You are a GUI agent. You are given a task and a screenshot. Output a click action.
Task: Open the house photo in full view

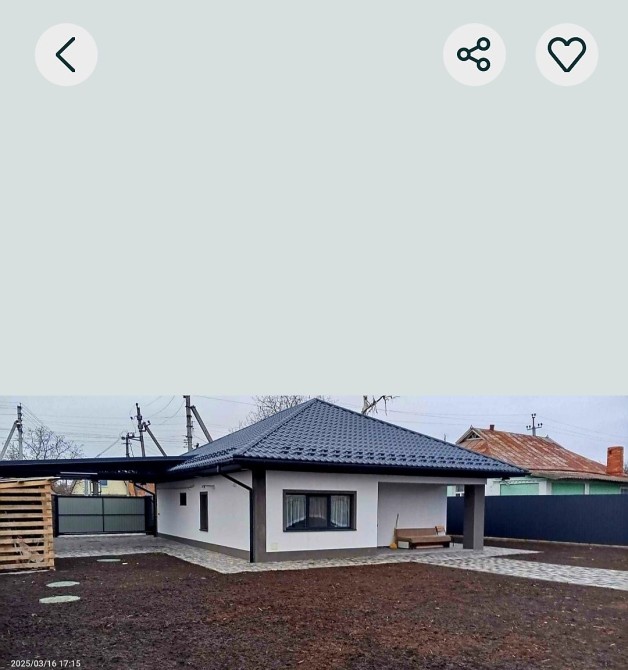click(314, 532)
